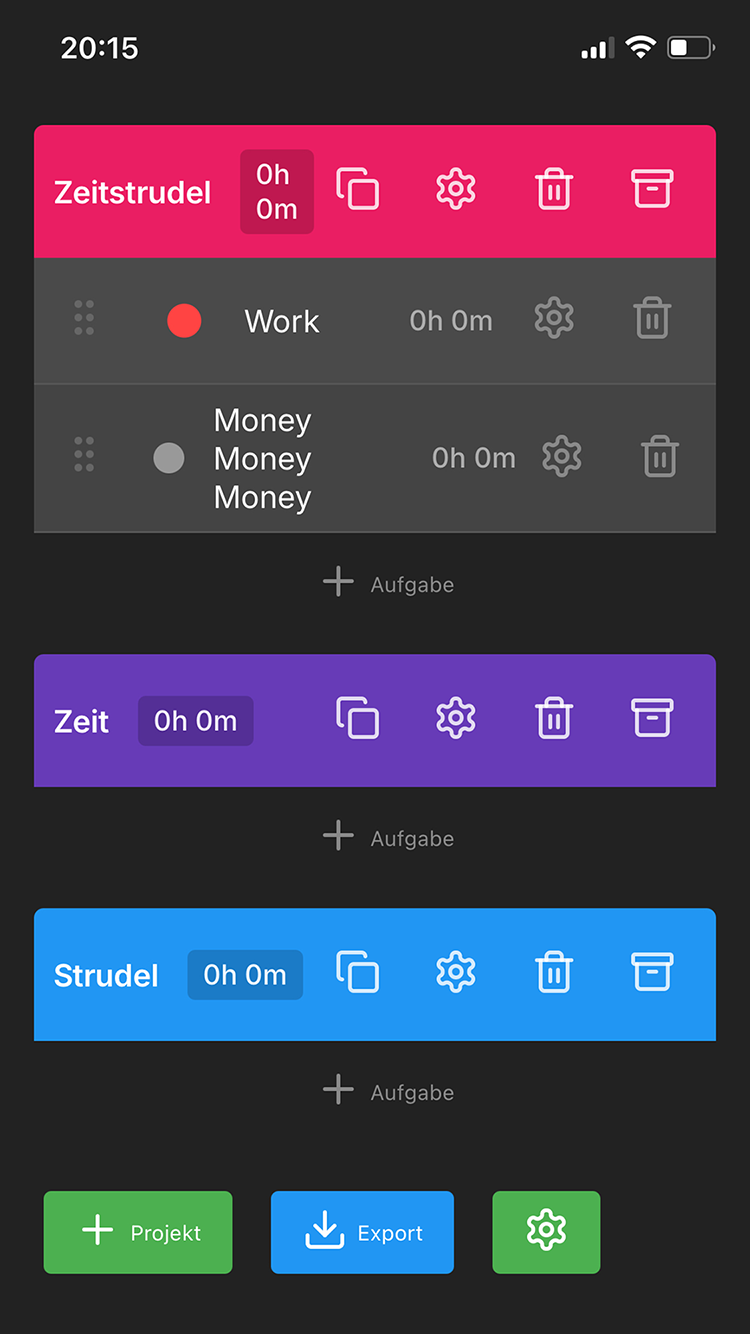Open settings gear of the Work task
750x1334 pixels.
(554, 319)
